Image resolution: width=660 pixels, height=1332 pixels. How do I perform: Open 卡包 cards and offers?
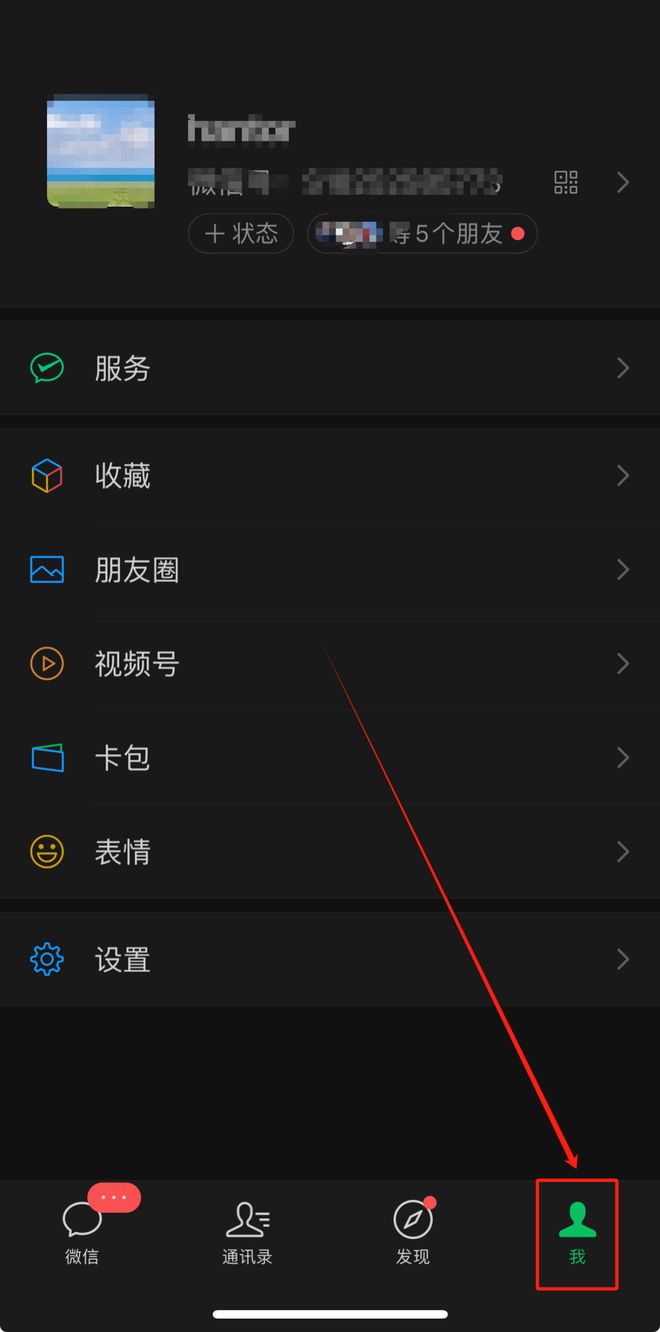pyautogui.click(x=330, y=758)
